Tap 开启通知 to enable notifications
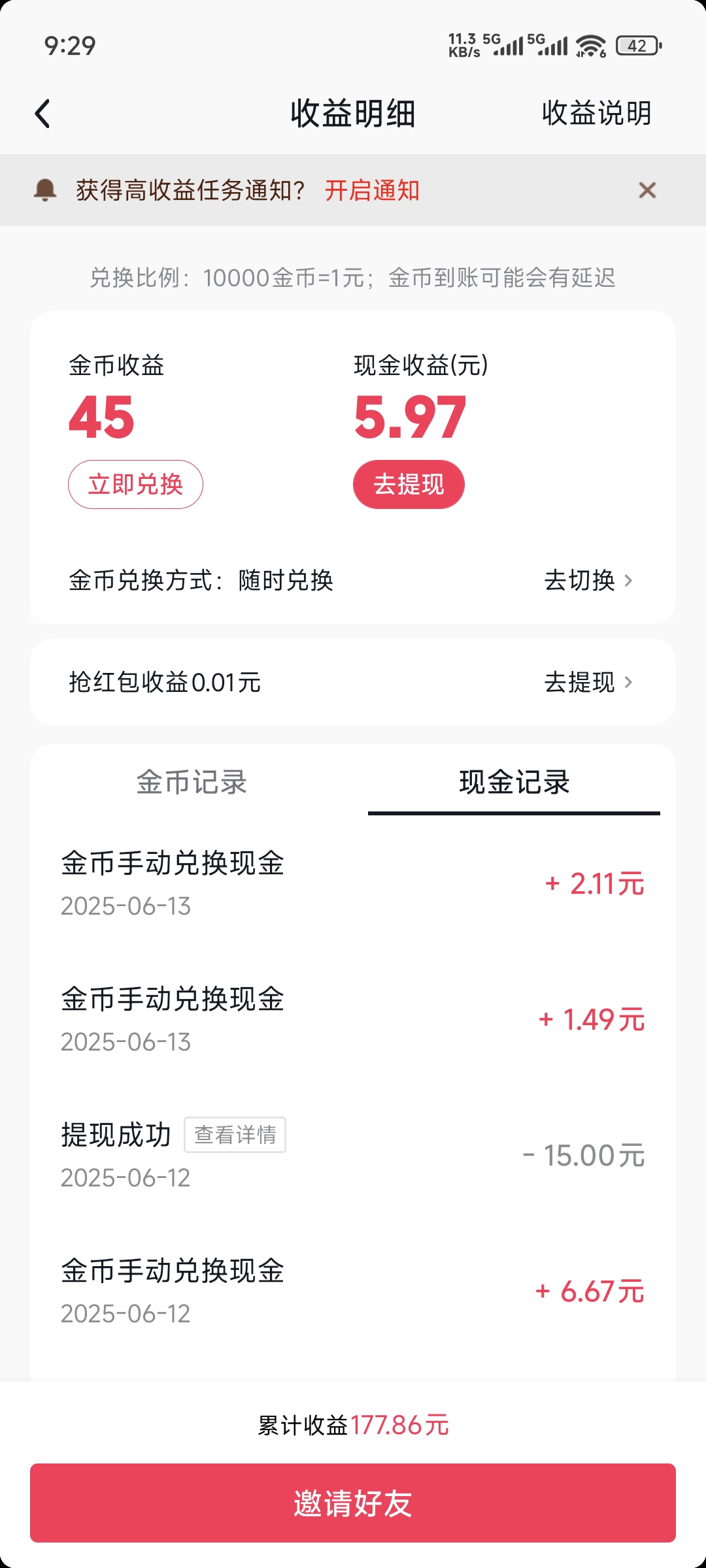The height and width of the screenshot is (1568, 706). tap(372, 191)
